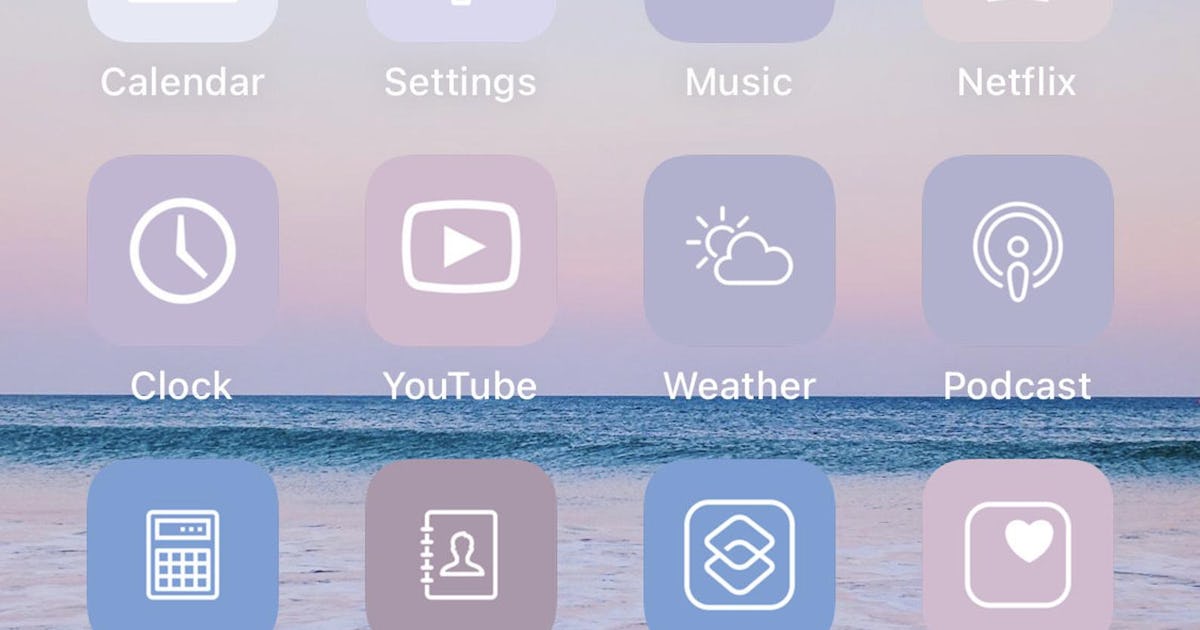Screen dimensions: 1200x630
Task: Open the Weather app
Action: [x=739, y=250]
